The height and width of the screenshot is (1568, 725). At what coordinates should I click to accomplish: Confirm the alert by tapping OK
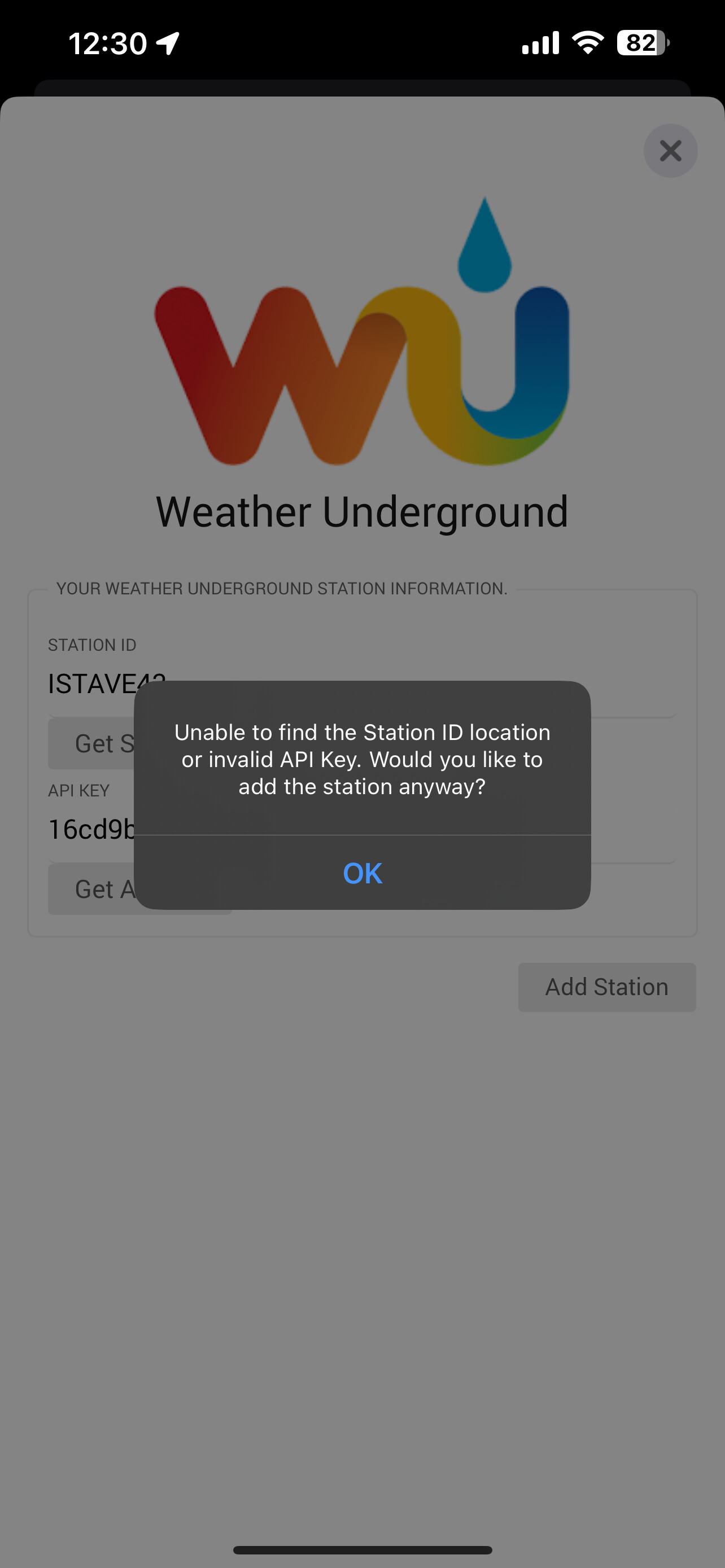coord(362,873)
